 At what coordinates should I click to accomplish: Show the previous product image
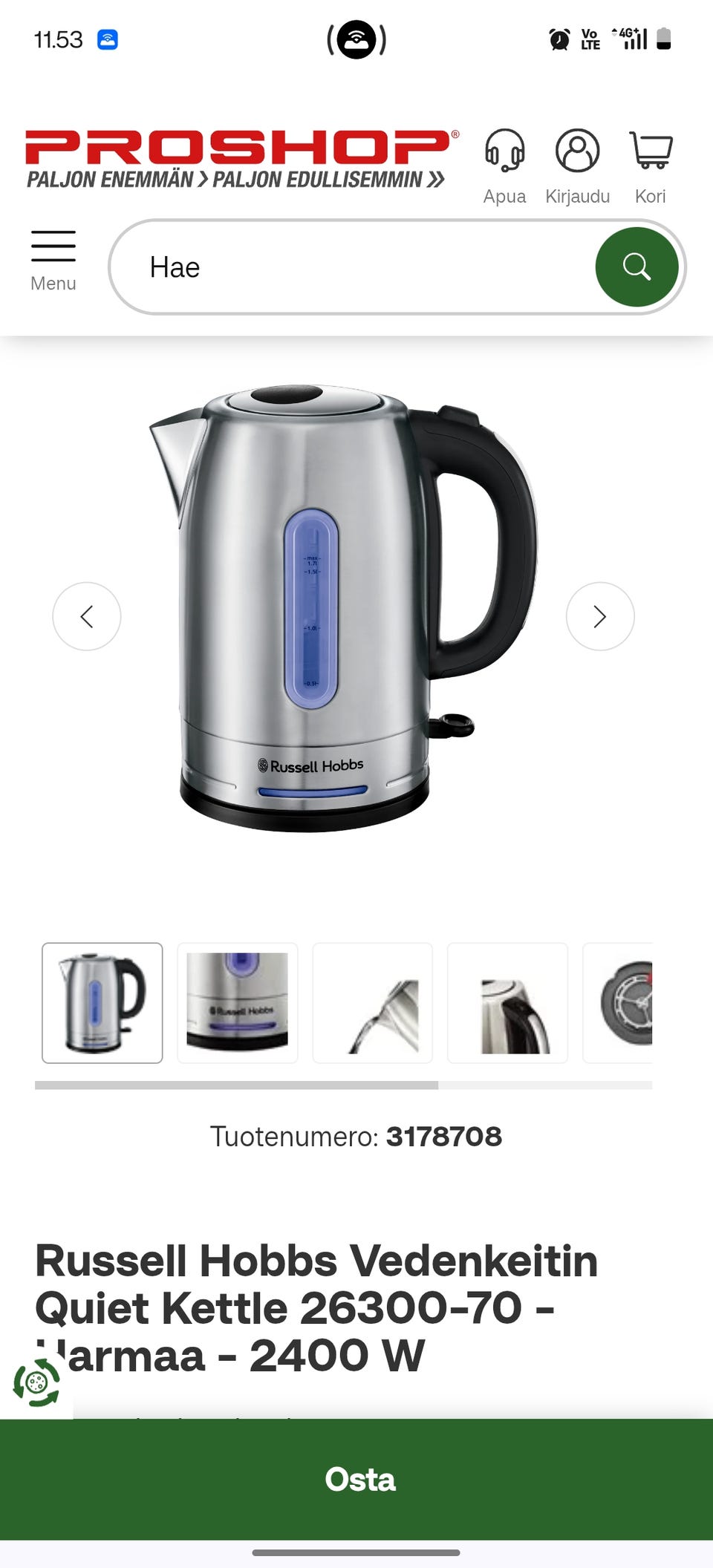click(x=87, y=616)
